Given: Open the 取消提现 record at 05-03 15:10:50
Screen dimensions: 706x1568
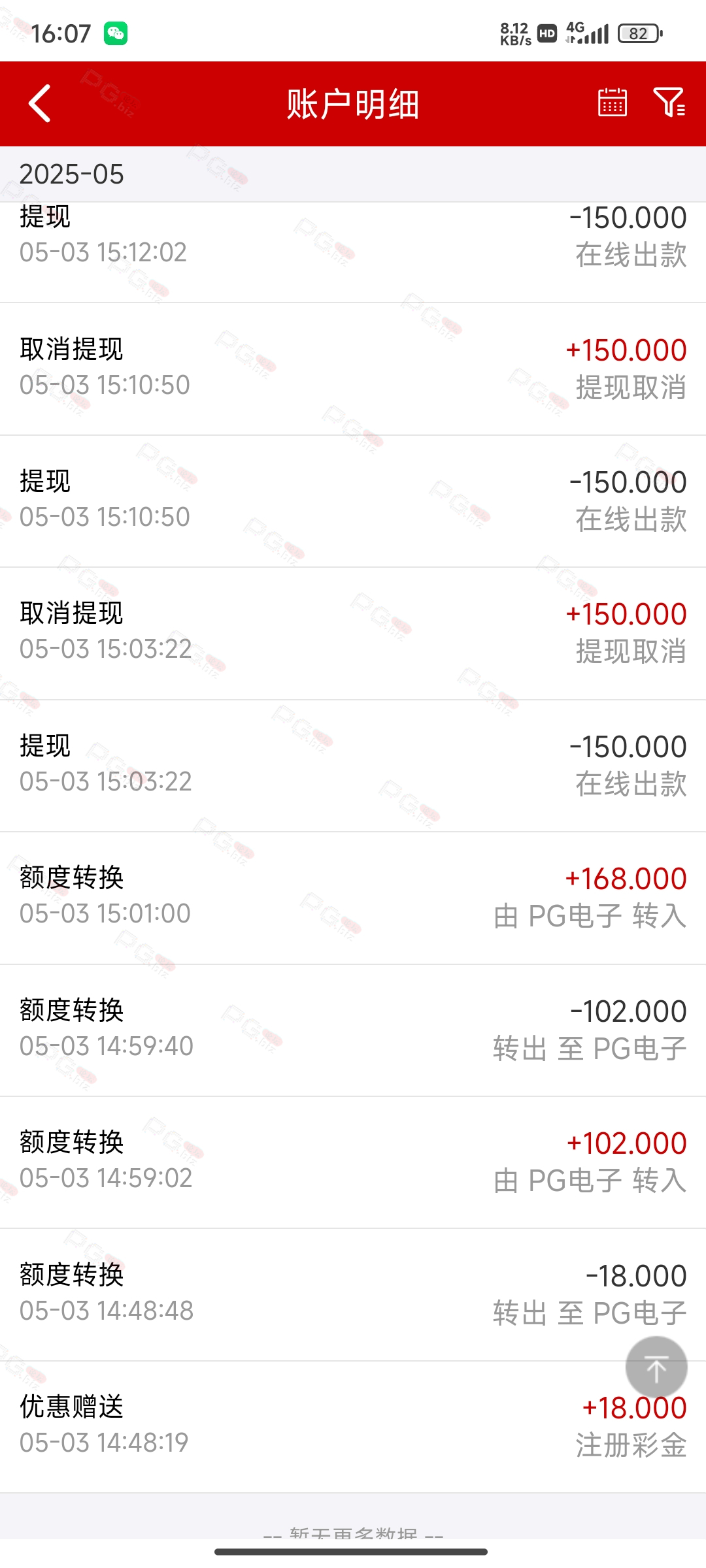Looking at the screenshot, I should (353, 369).
